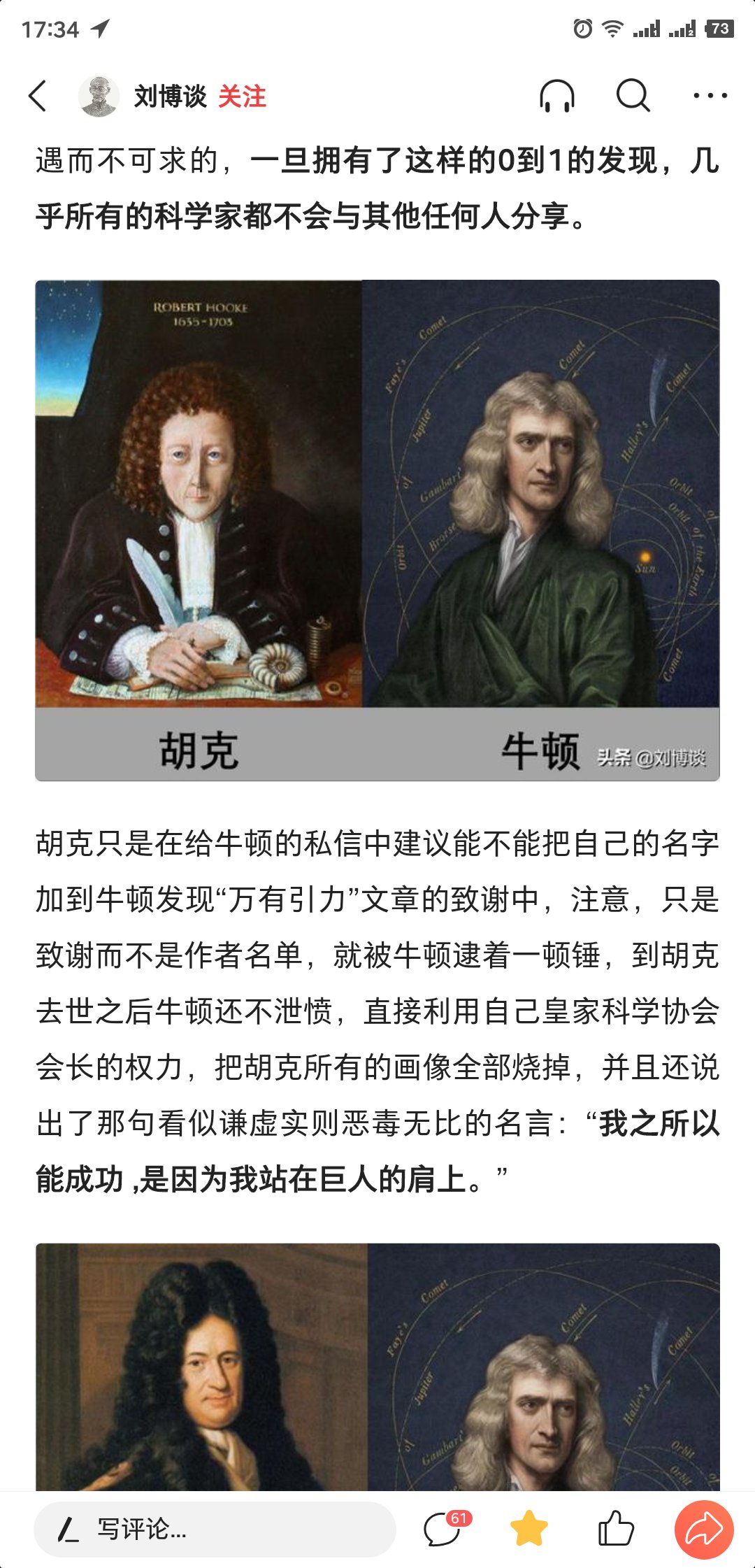Go back using the top-left arrow
Viewport: 755px width, 1568px height.
pyautogui.click(x=38, y=96)
